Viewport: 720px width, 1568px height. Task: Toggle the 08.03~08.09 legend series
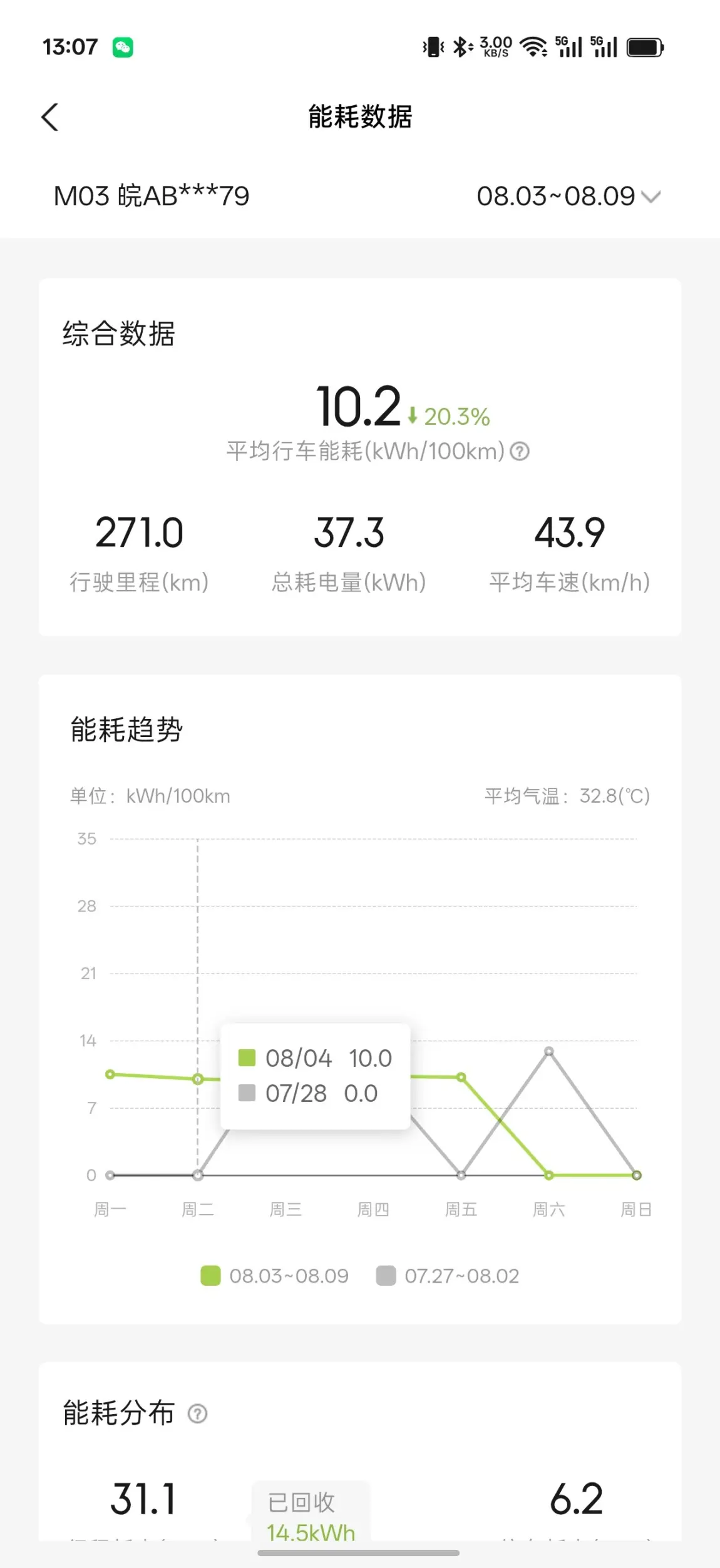click(274, 1276)
